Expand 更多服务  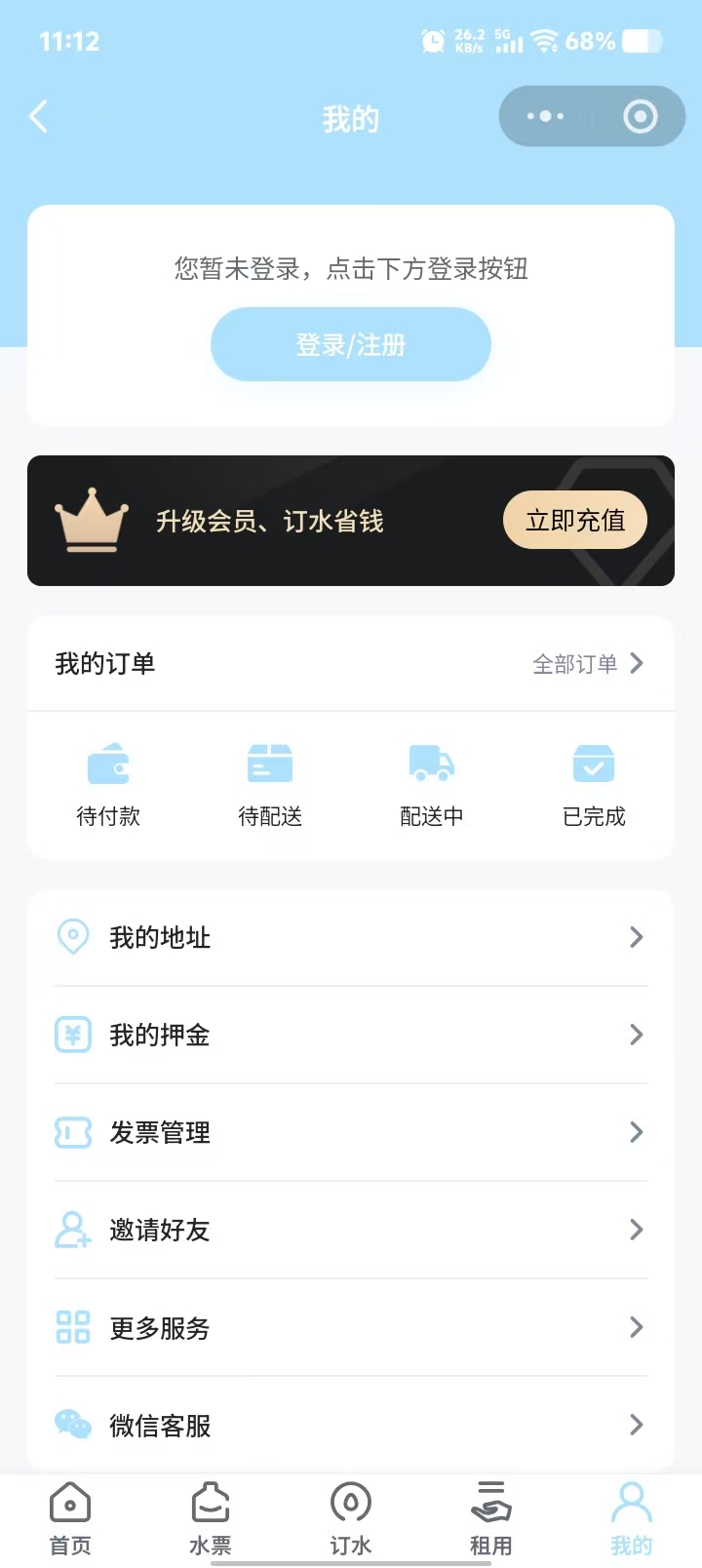pyautogui.click(x=350, y=1327)
